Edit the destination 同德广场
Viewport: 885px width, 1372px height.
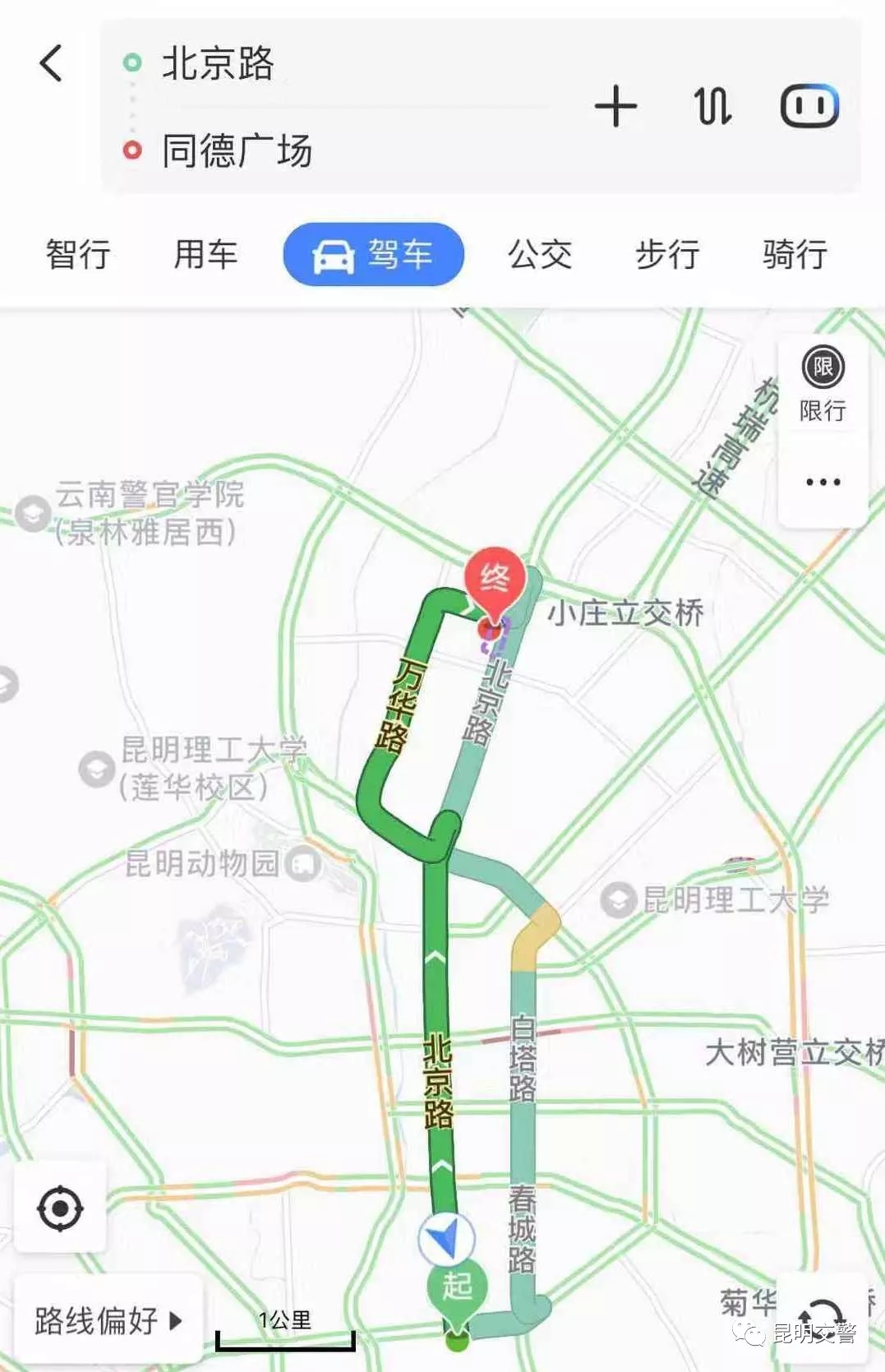[x=237, y=151]
